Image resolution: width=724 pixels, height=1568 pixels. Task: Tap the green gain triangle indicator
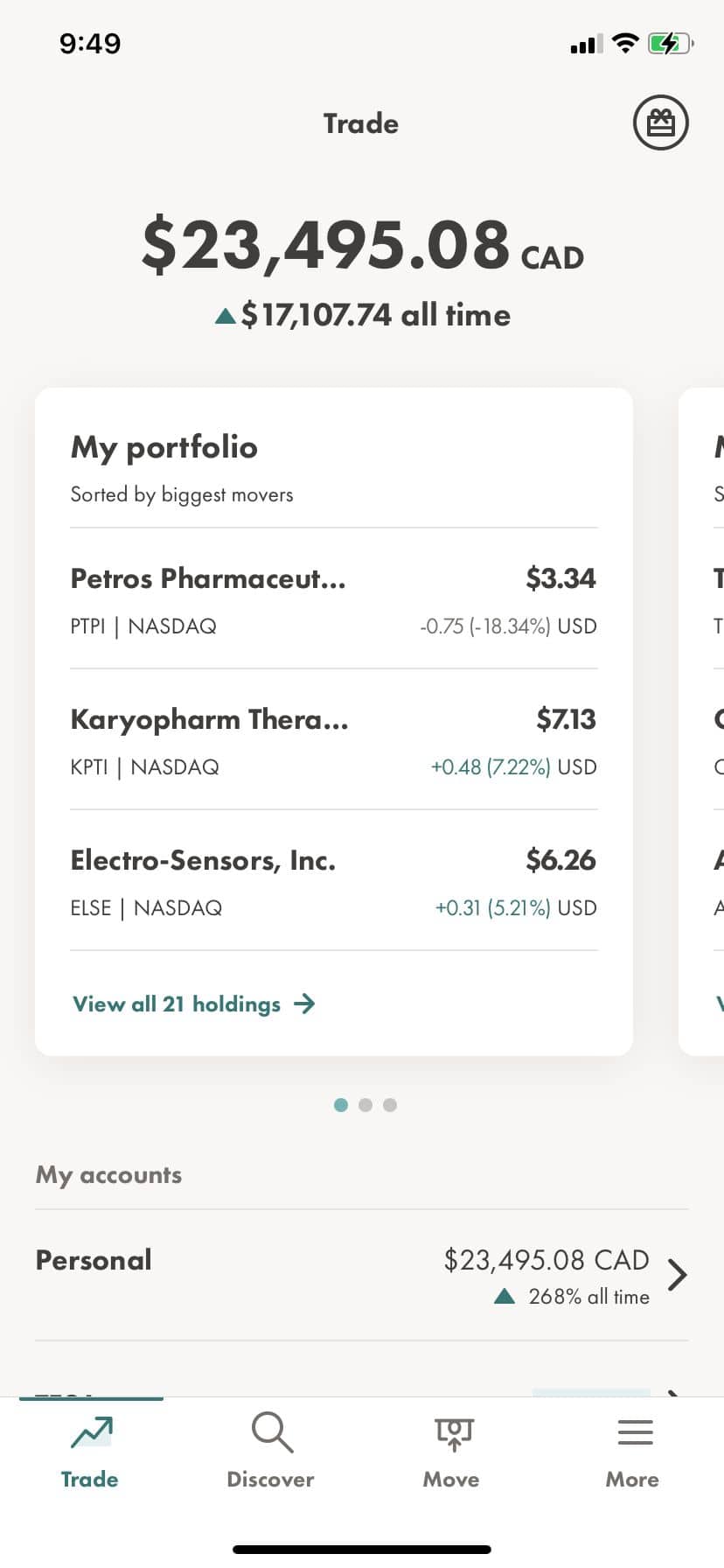point(226,314)
